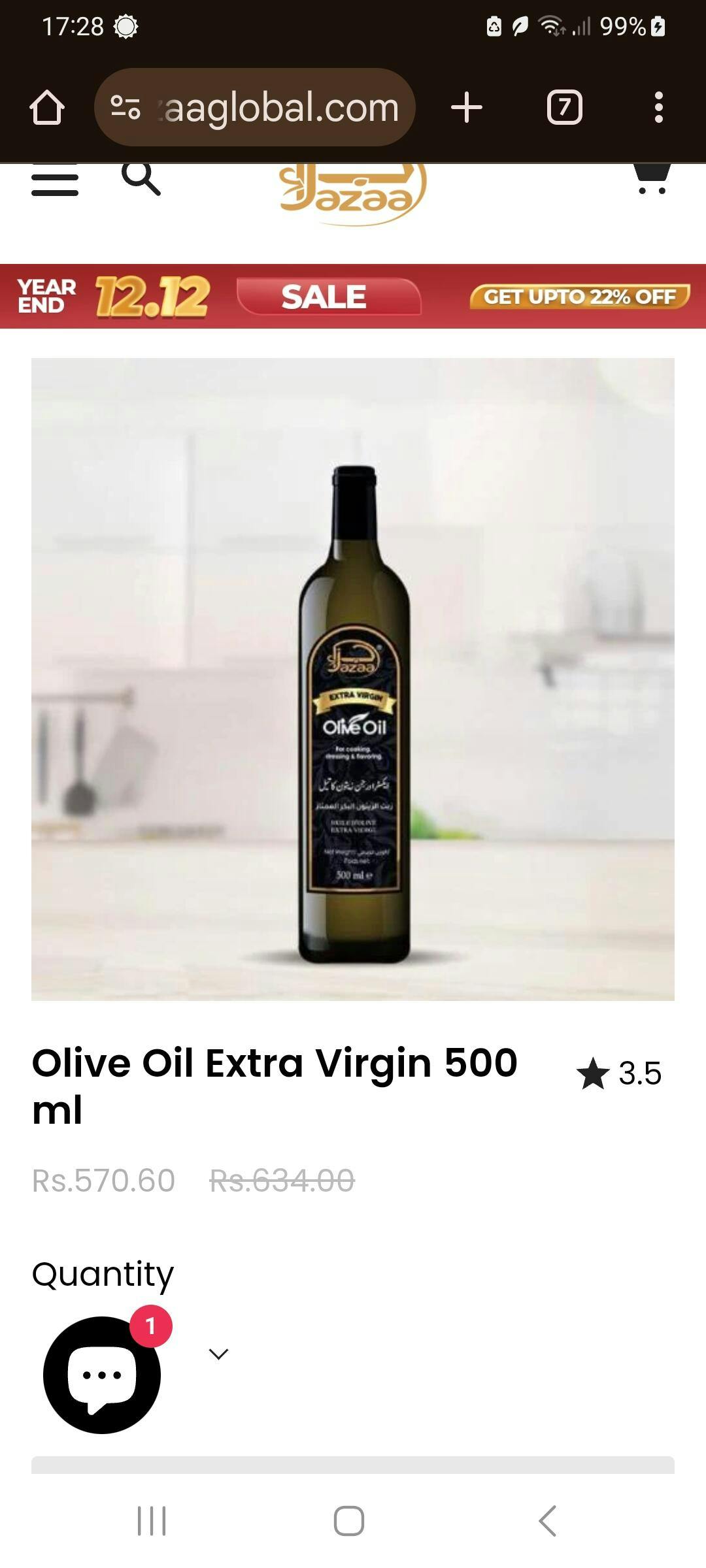The height and width of the screenshot is (1568, 706).
Task: Expand the Quantity dropdown
Action: coord(218,1354)
